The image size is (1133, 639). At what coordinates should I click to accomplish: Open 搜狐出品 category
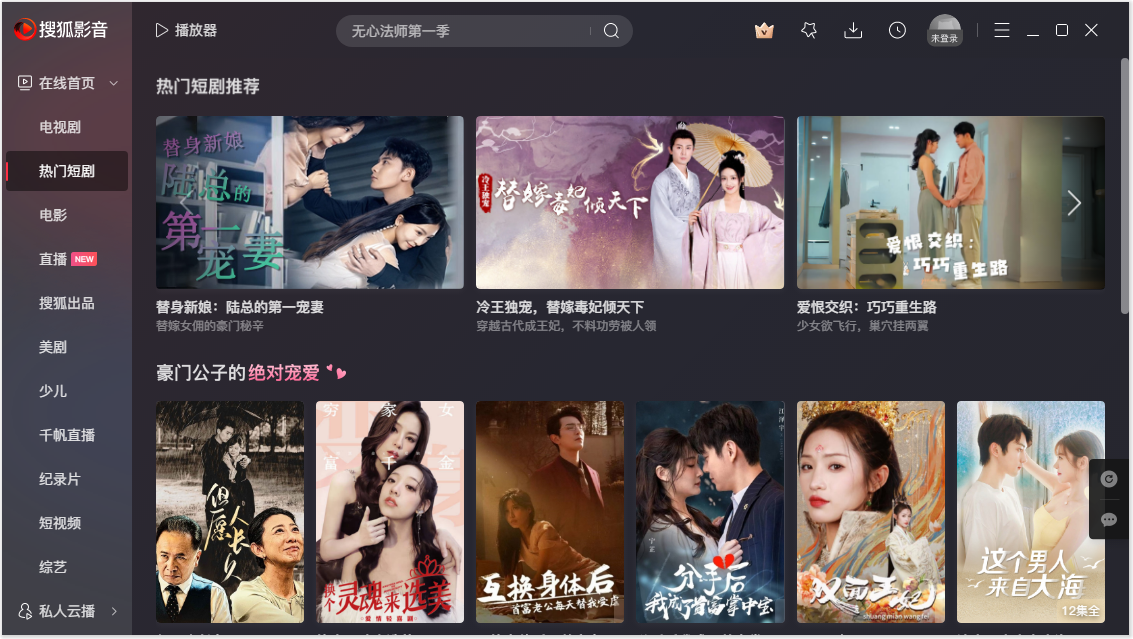[x=66, y=303]
